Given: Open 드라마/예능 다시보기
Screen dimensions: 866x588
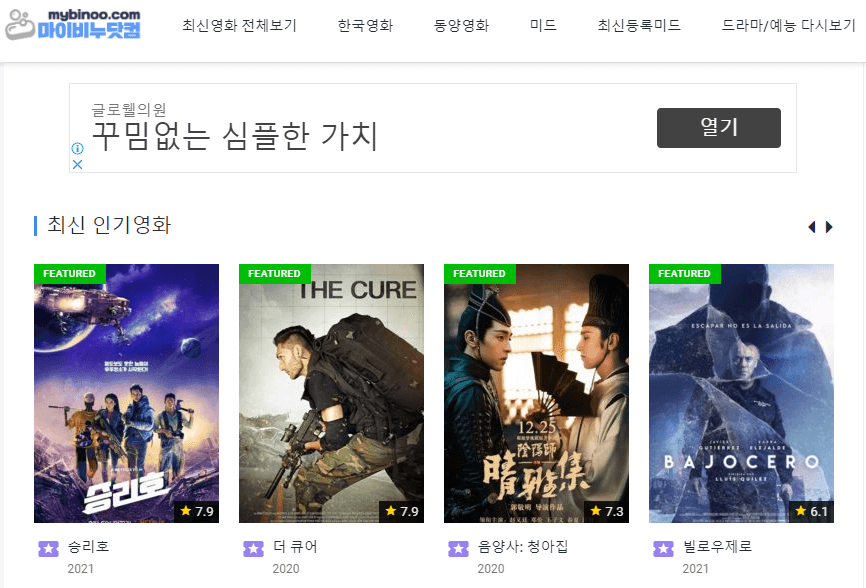Looking at the screenshot, I should tap(788, 25).
